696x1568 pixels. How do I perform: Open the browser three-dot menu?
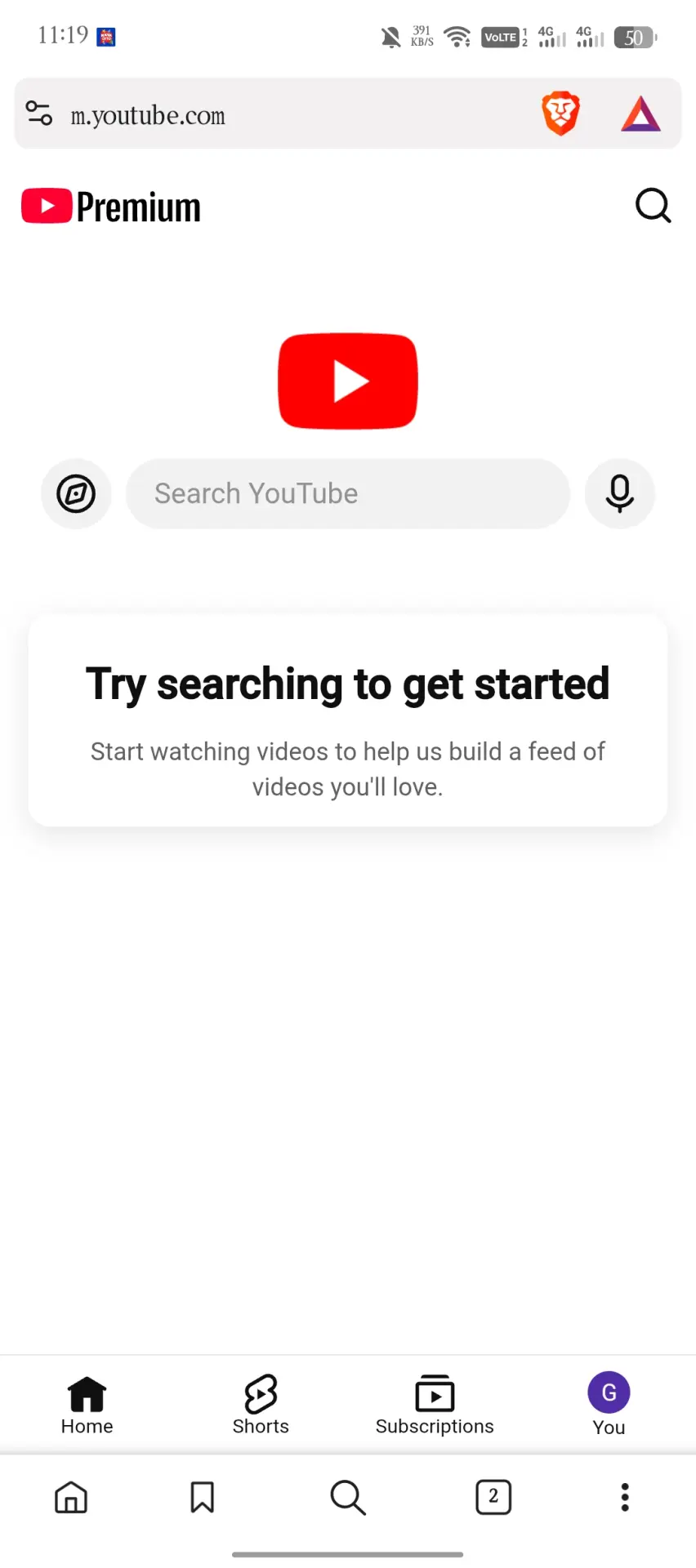tap(625, 1497)
